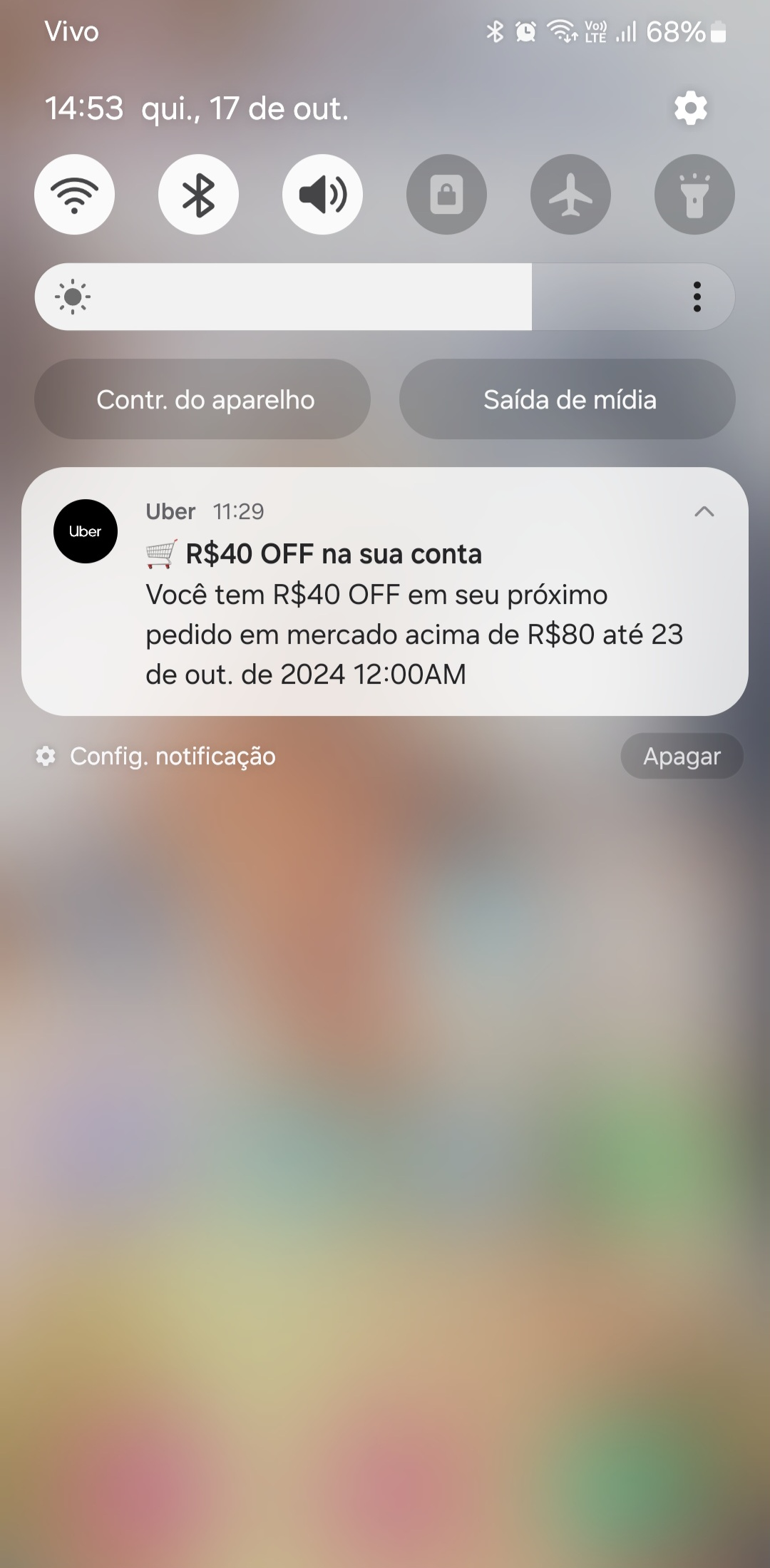Open the Settings gear icon
This screenshot has width=770, height=1568.
(689, 108)
